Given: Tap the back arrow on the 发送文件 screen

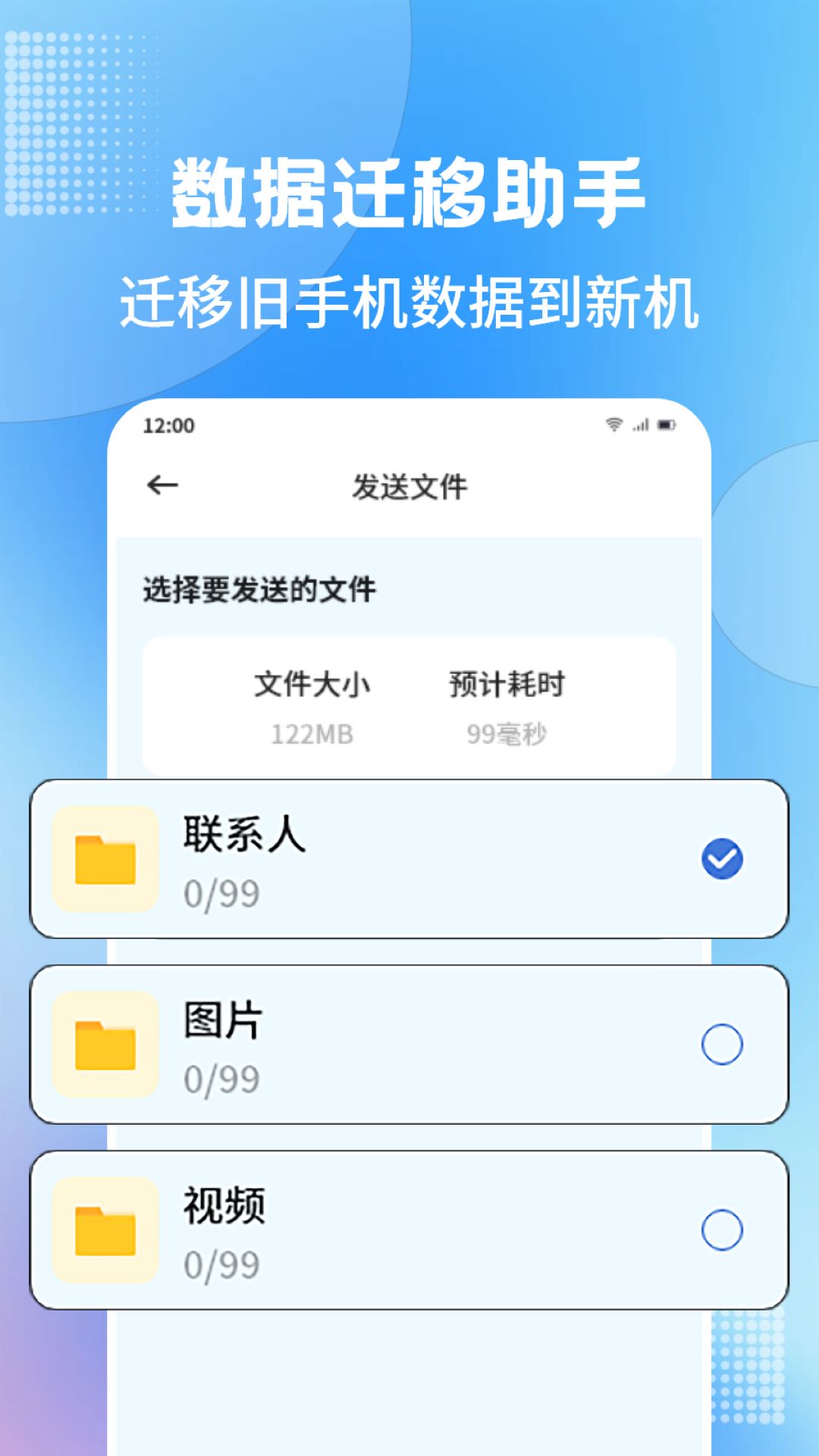Looking at the screenshot, I should tap(162, 485).
